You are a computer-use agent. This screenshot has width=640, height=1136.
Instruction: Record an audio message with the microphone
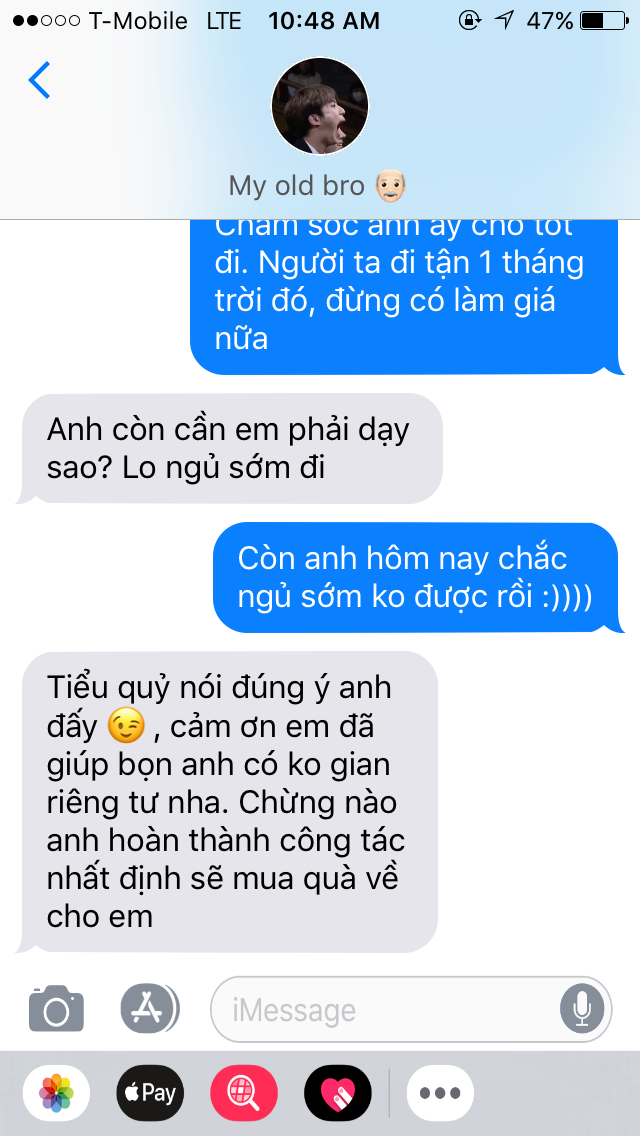pyautogui.click(x=582, y=1009)
